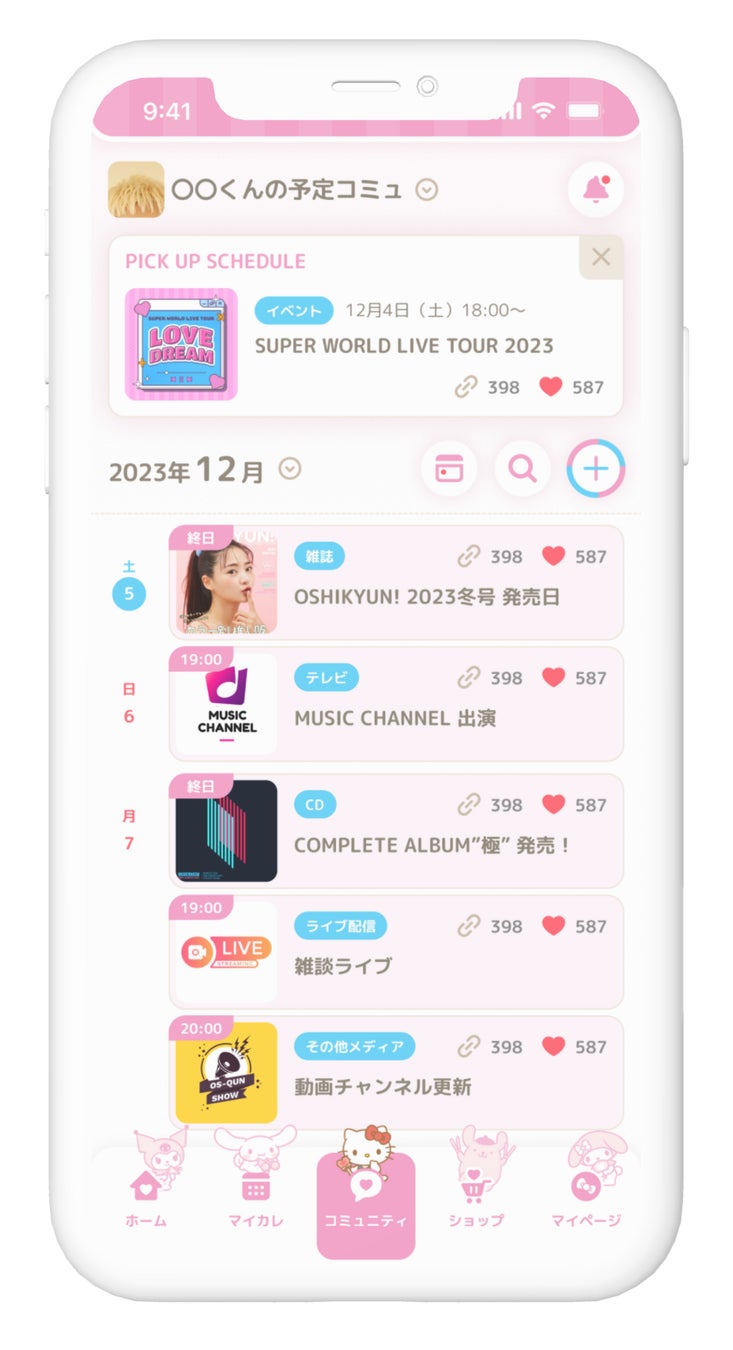Open the schedule search
This screenshot has height=1350, width=733.
click(x=522, y=468)
